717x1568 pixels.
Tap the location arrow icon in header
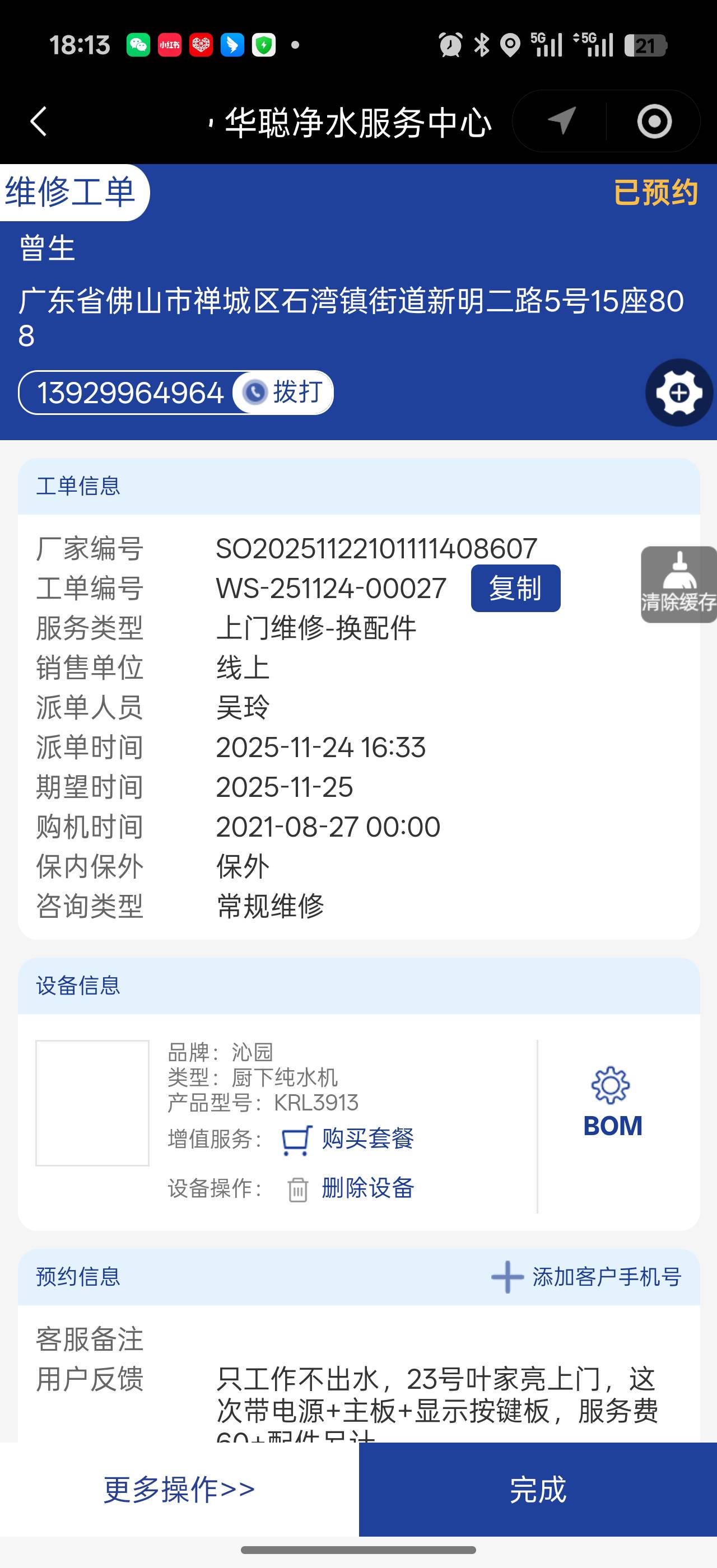click(x=561, y=121)
